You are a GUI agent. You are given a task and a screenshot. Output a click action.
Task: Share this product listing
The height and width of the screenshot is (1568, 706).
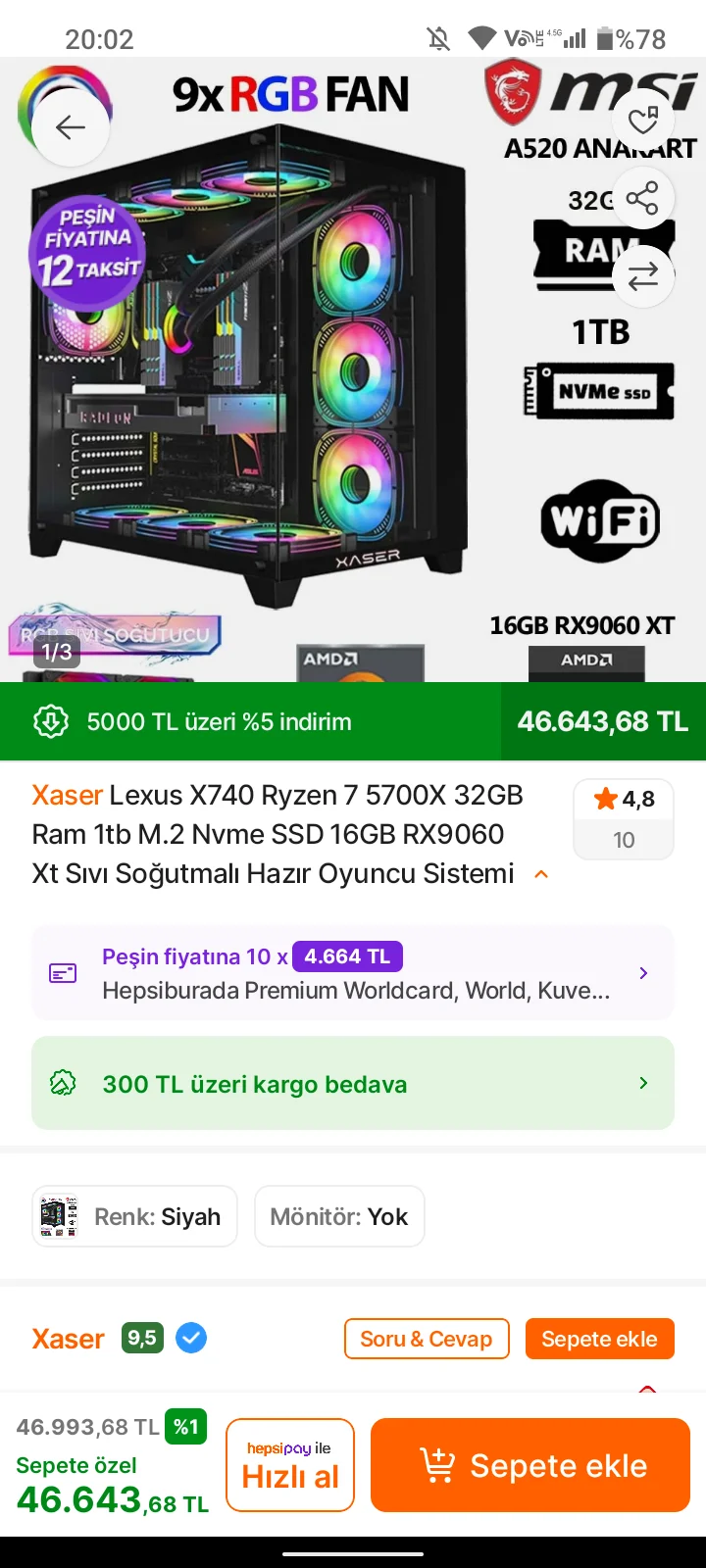643,199
